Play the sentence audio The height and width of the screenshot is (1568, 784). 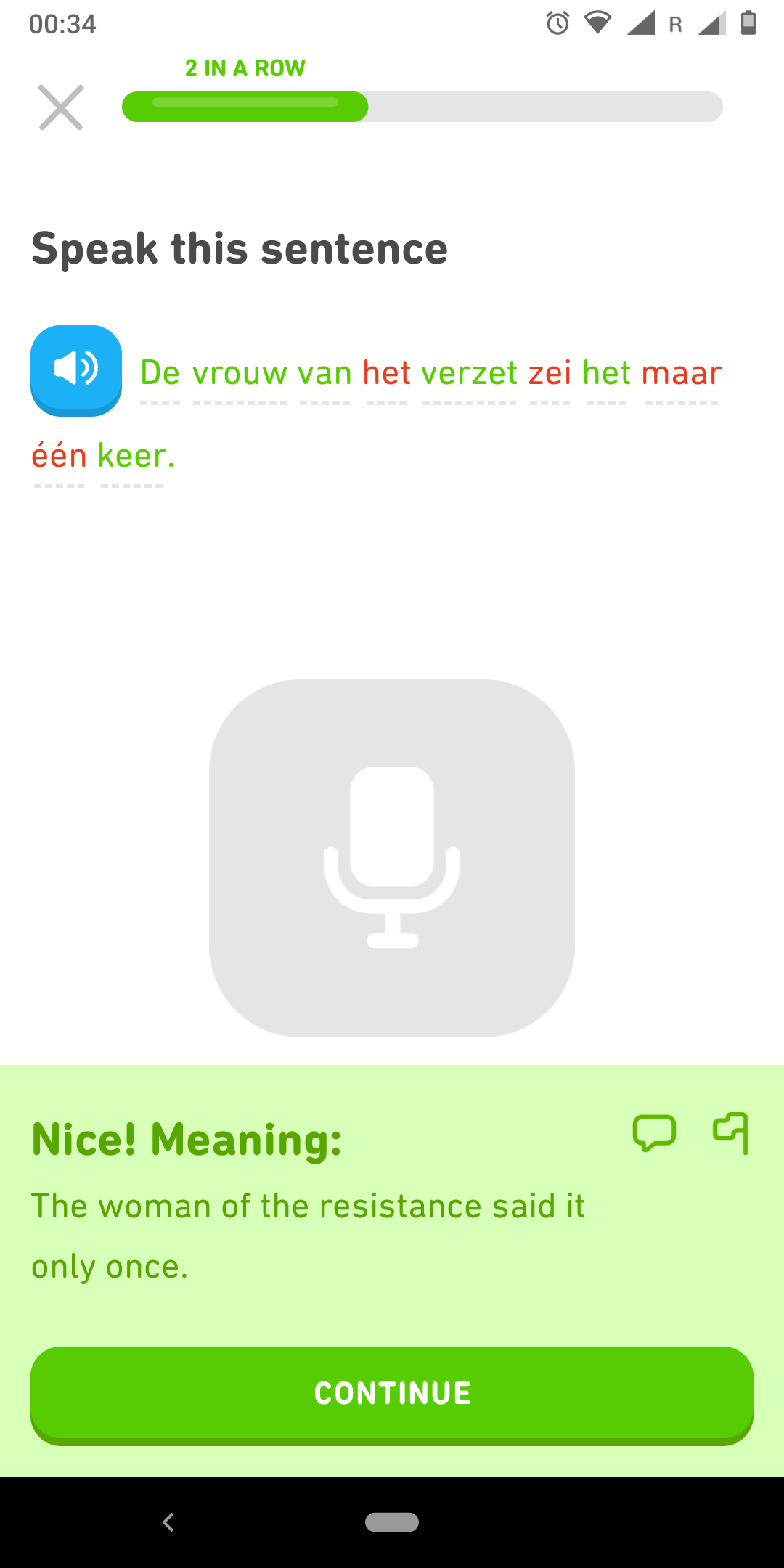pos(76,370)
